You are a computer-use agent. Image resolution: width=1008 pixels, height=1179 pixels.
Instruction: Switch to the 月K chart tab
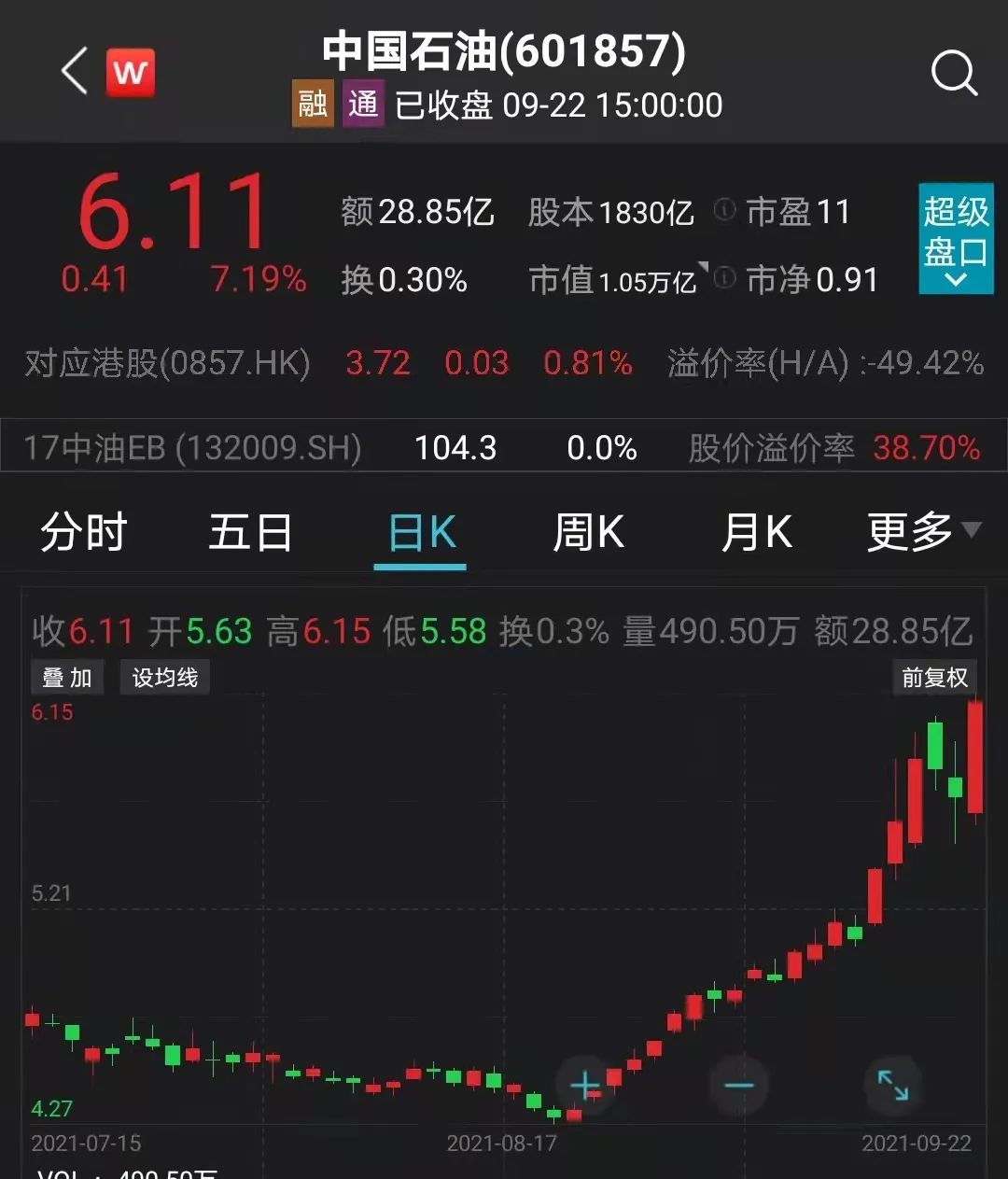pos(756,533)
